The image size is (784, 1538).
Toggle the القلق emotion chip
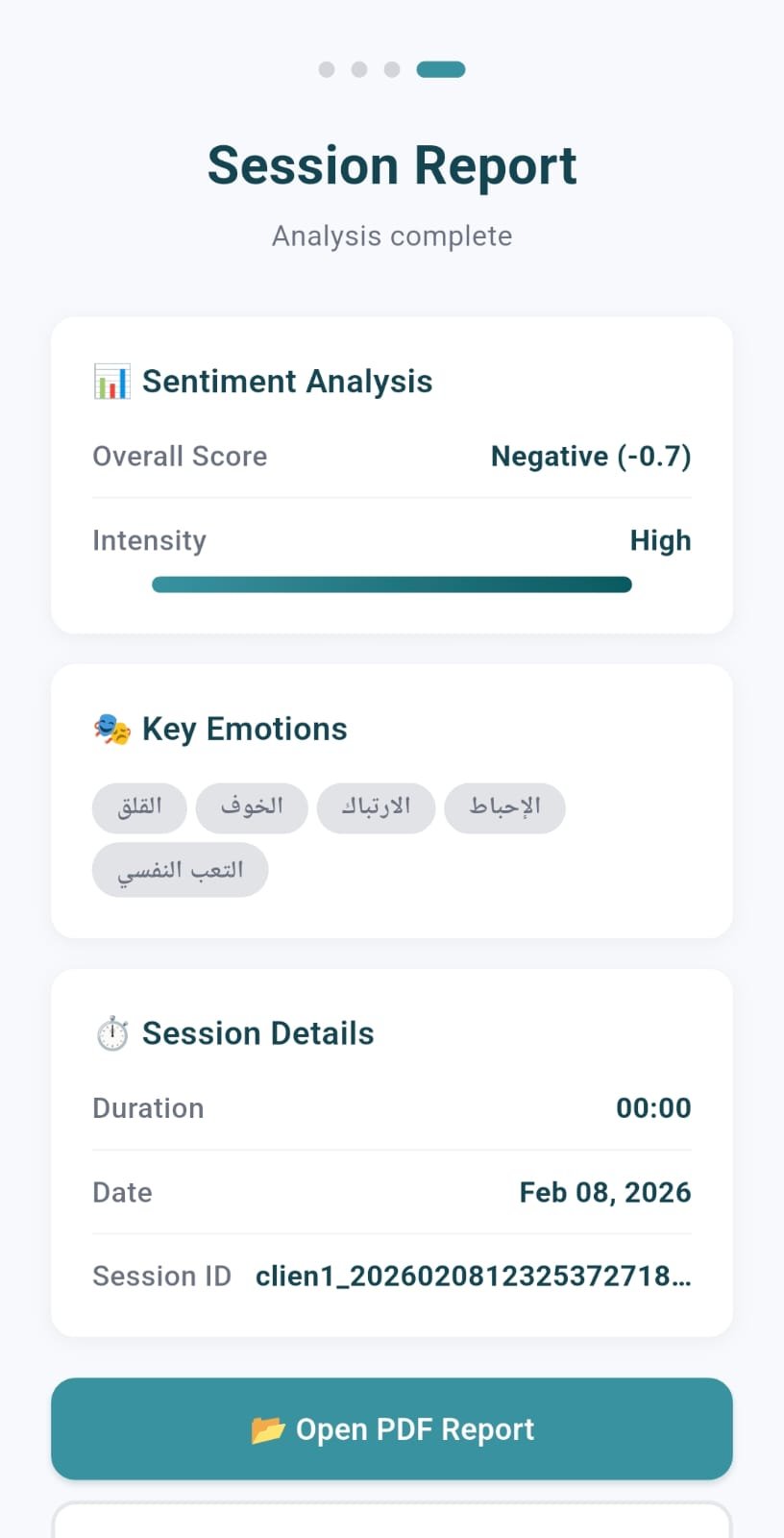click(139, 807)
